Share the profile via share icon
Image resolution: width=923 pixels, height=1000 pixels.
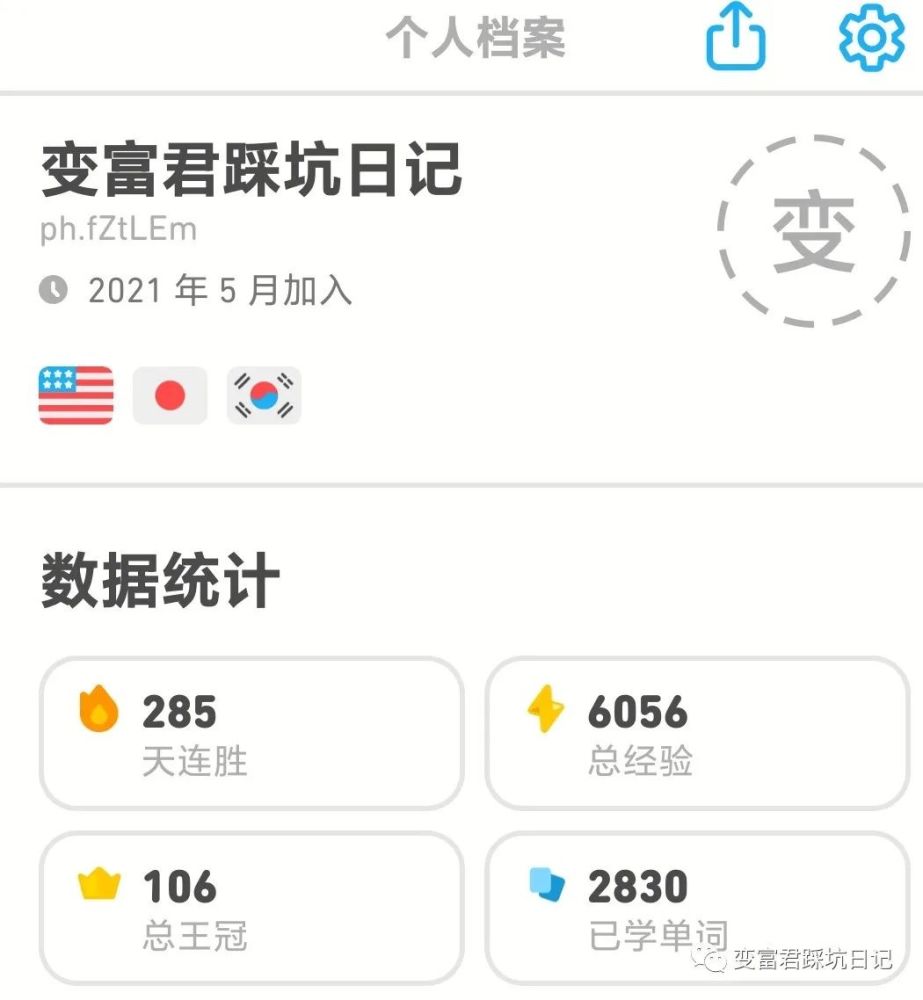click(x=736, y=40)
